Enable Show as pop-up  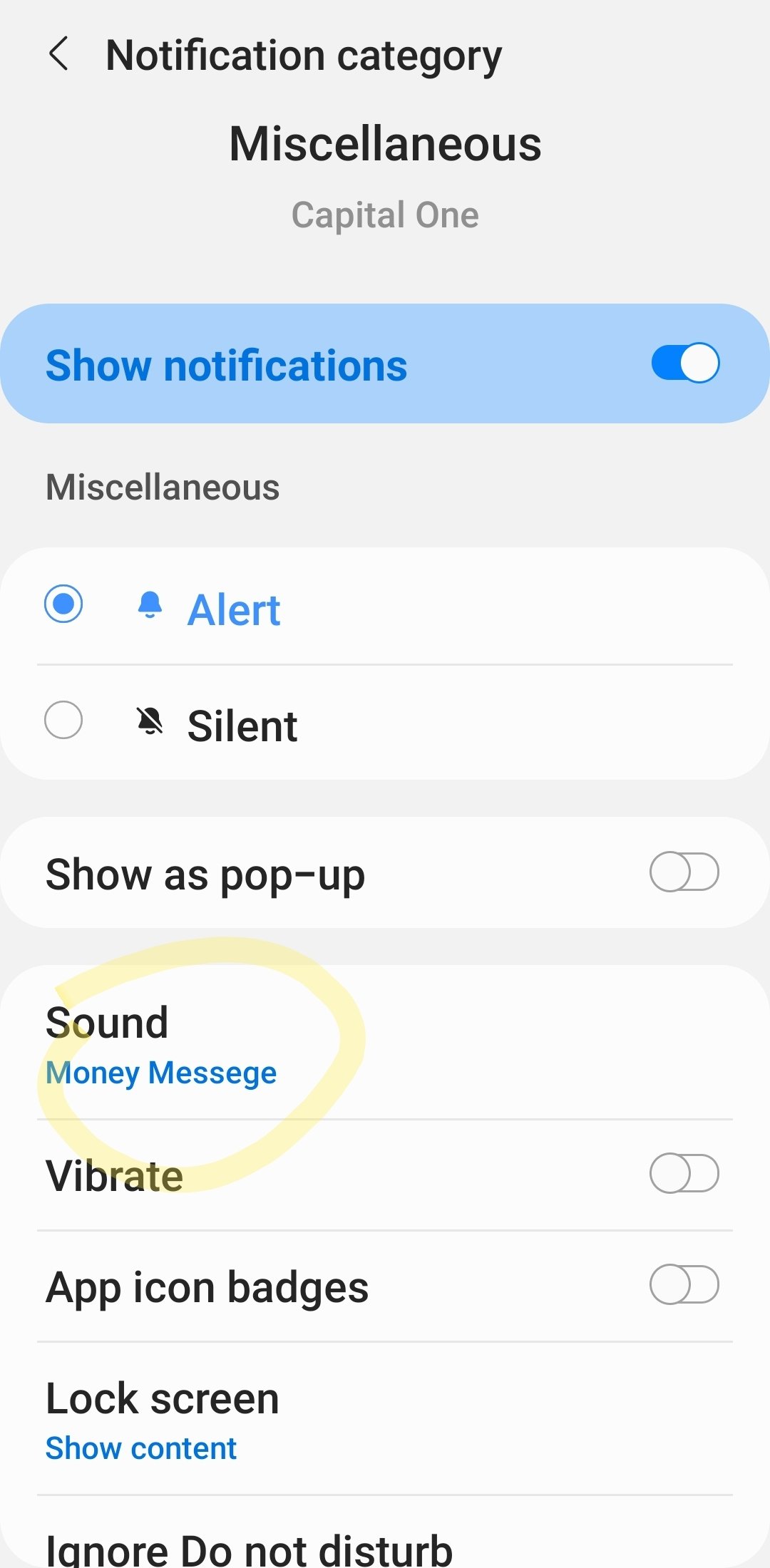click(684, 872)
